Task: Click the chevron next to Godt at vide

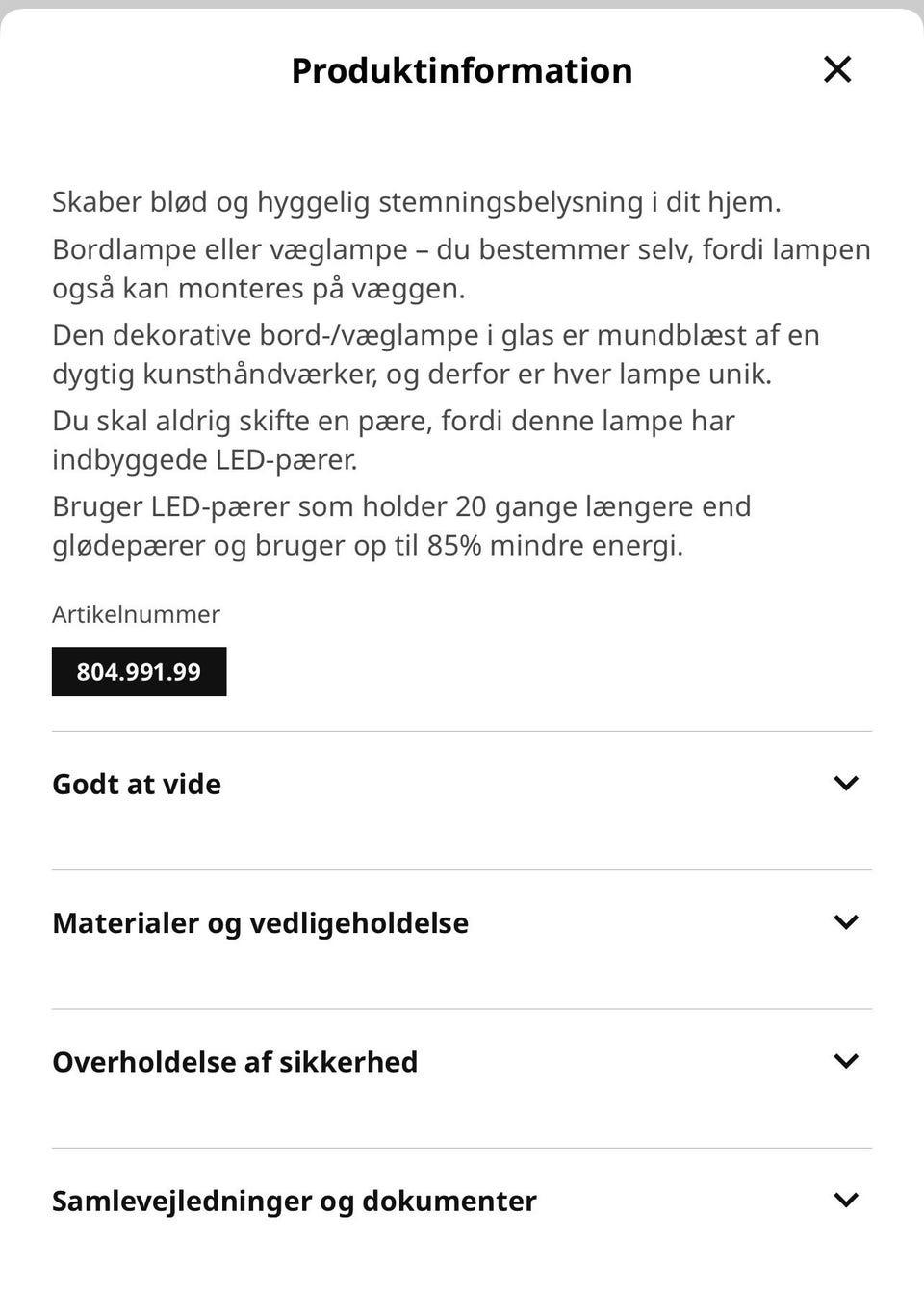Action: [x=846, y=784]
